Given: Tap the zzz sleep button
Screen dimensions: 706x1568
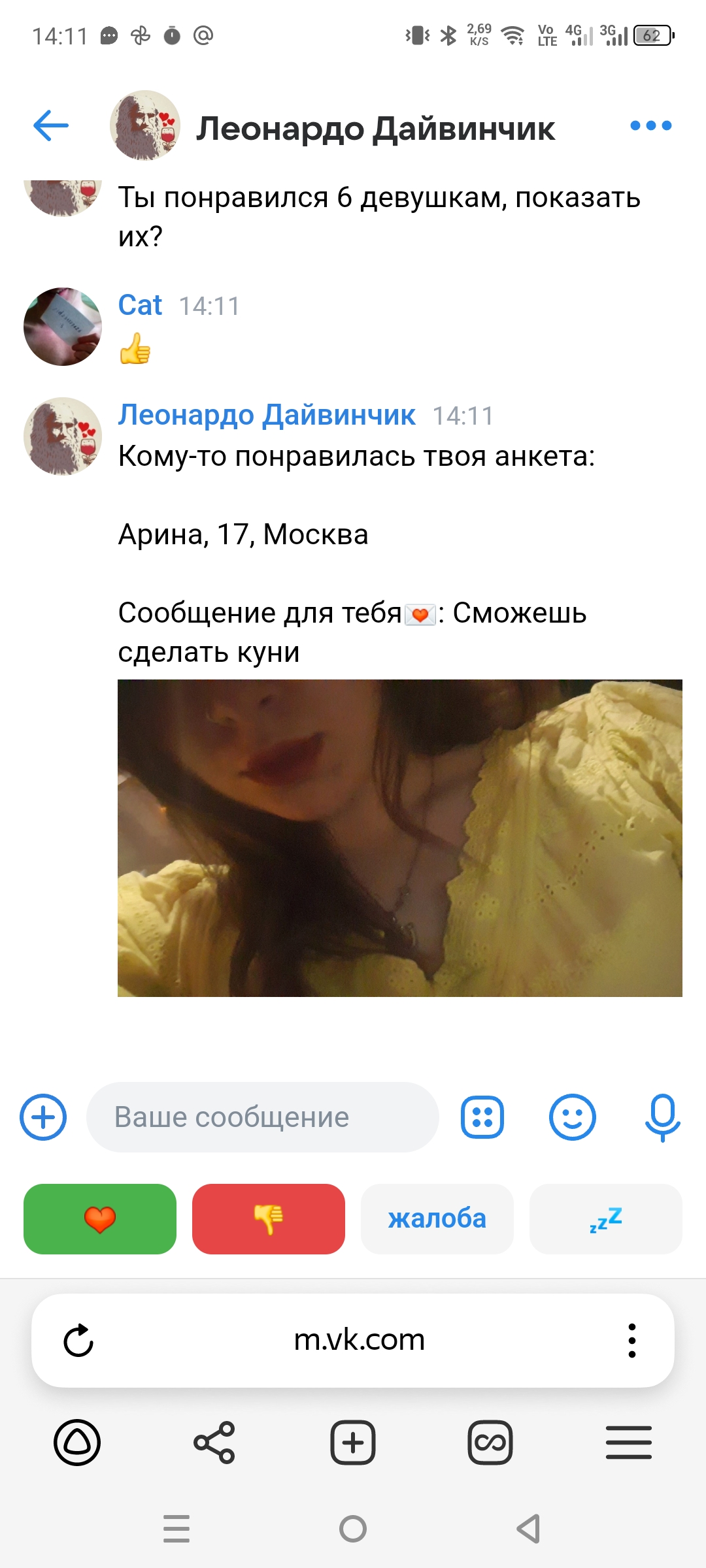Looking at the screenshot, I should click(x=606, y=1219).
